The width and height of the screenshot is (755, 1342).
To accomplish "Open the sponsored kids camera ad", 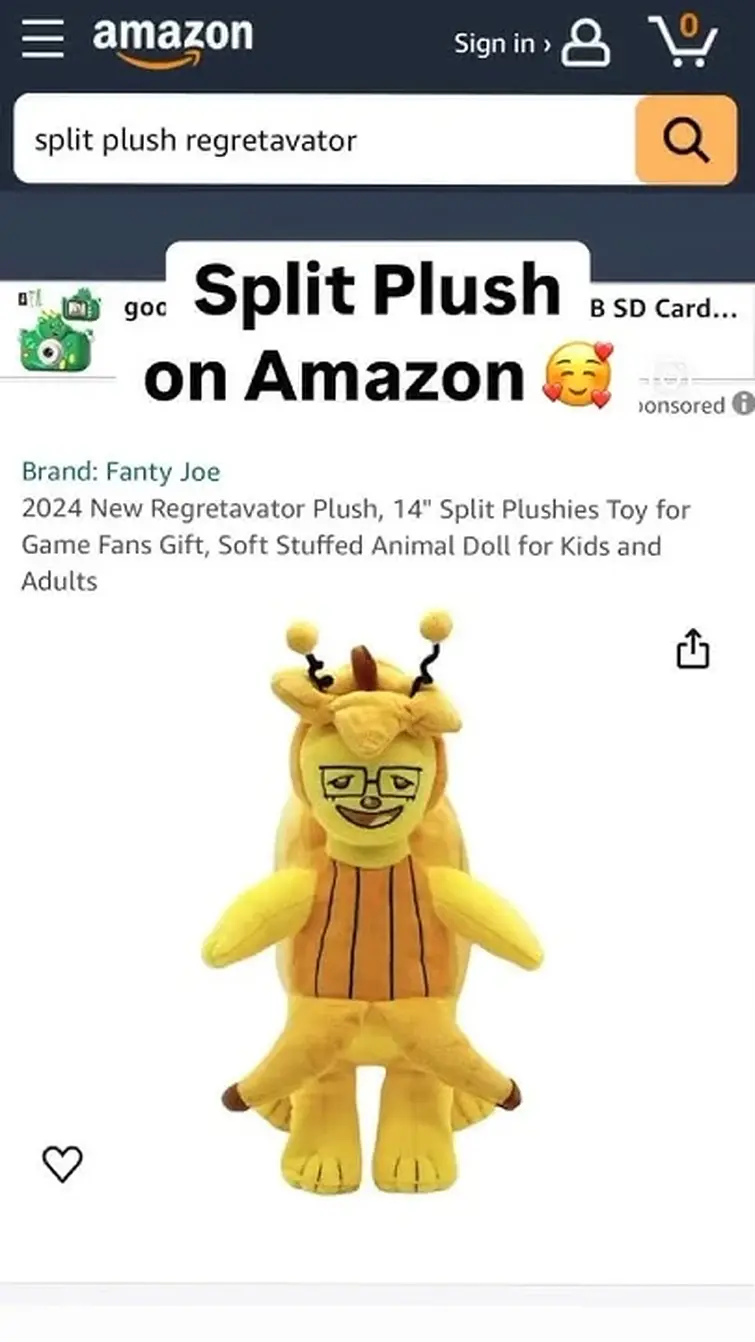I will click(x=58, y=330).
